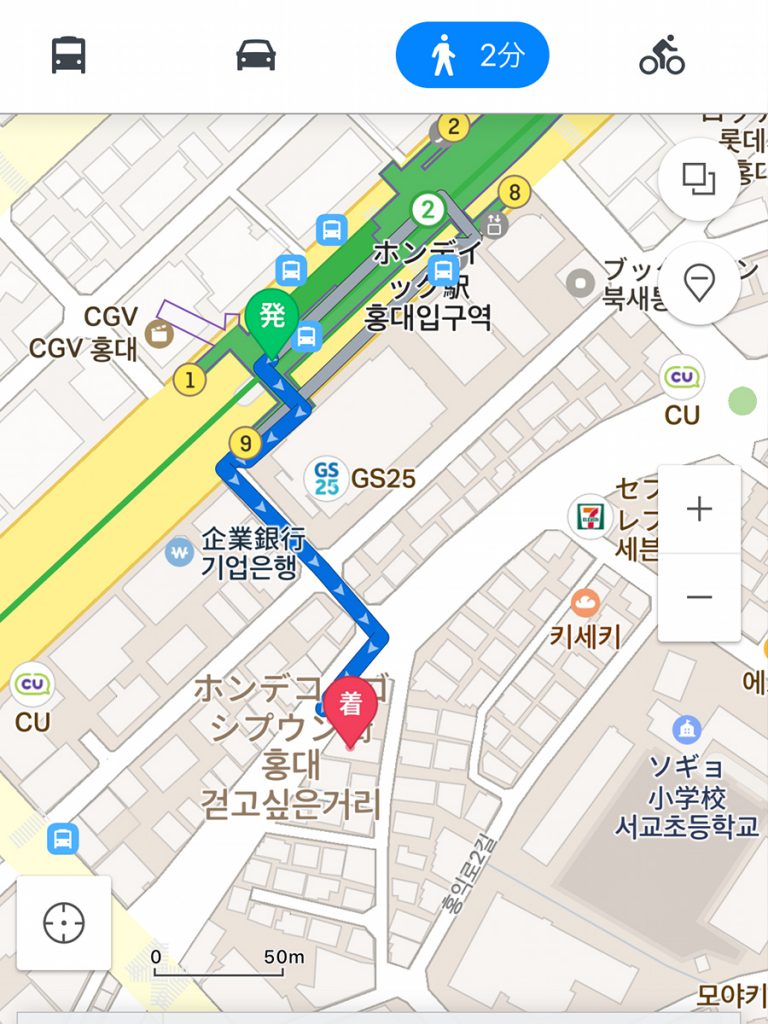
Task: Open the CGV 홍대 cinema marker
Action: 157,332
